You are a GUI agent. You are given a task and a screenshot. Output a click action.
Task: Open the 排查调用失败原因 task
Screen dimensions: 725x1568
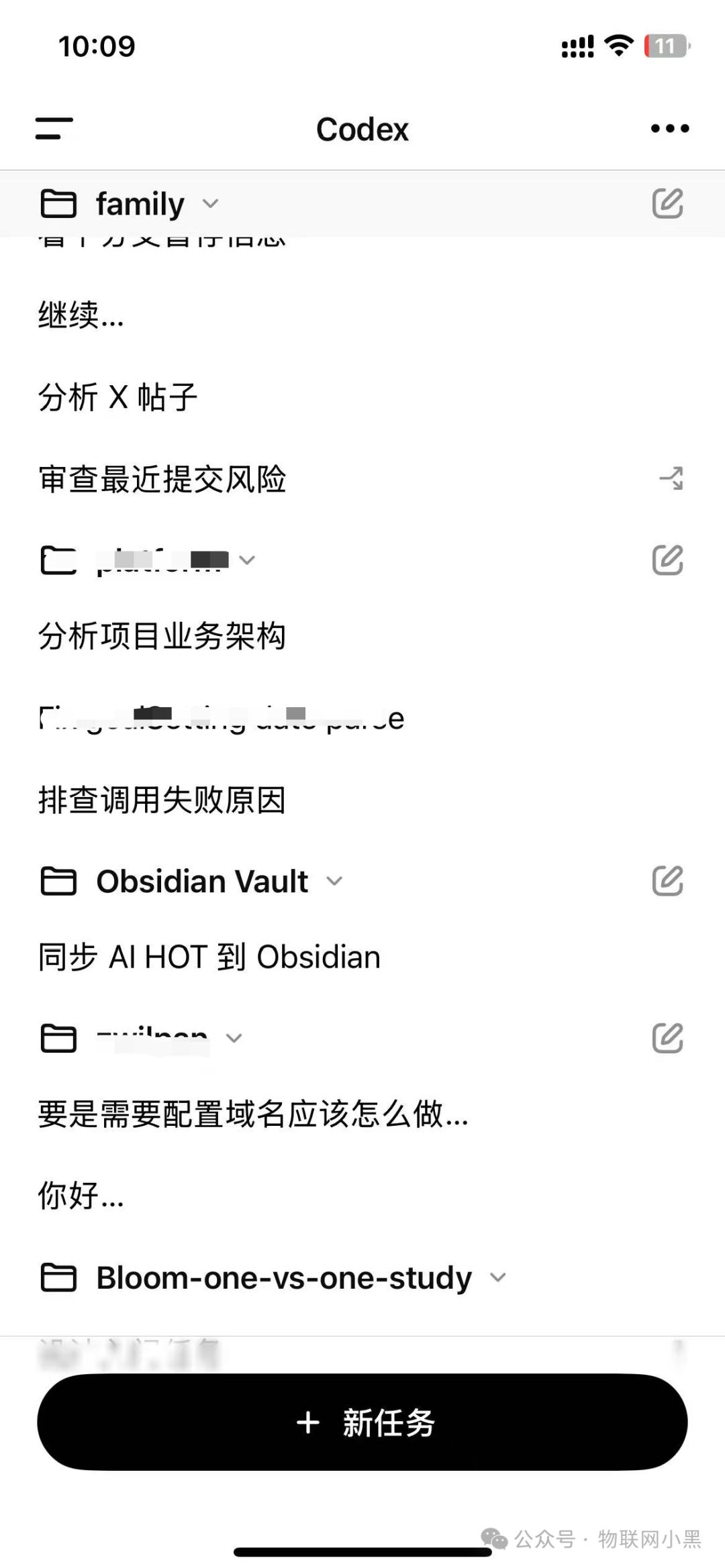(362, 800)
